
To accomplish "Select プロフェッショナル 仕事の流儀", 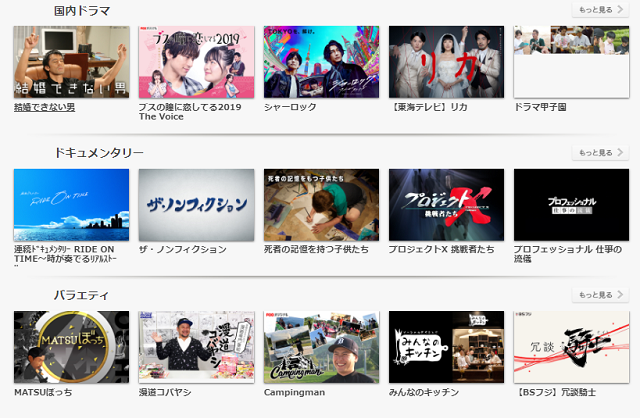I will pos(571,204).
